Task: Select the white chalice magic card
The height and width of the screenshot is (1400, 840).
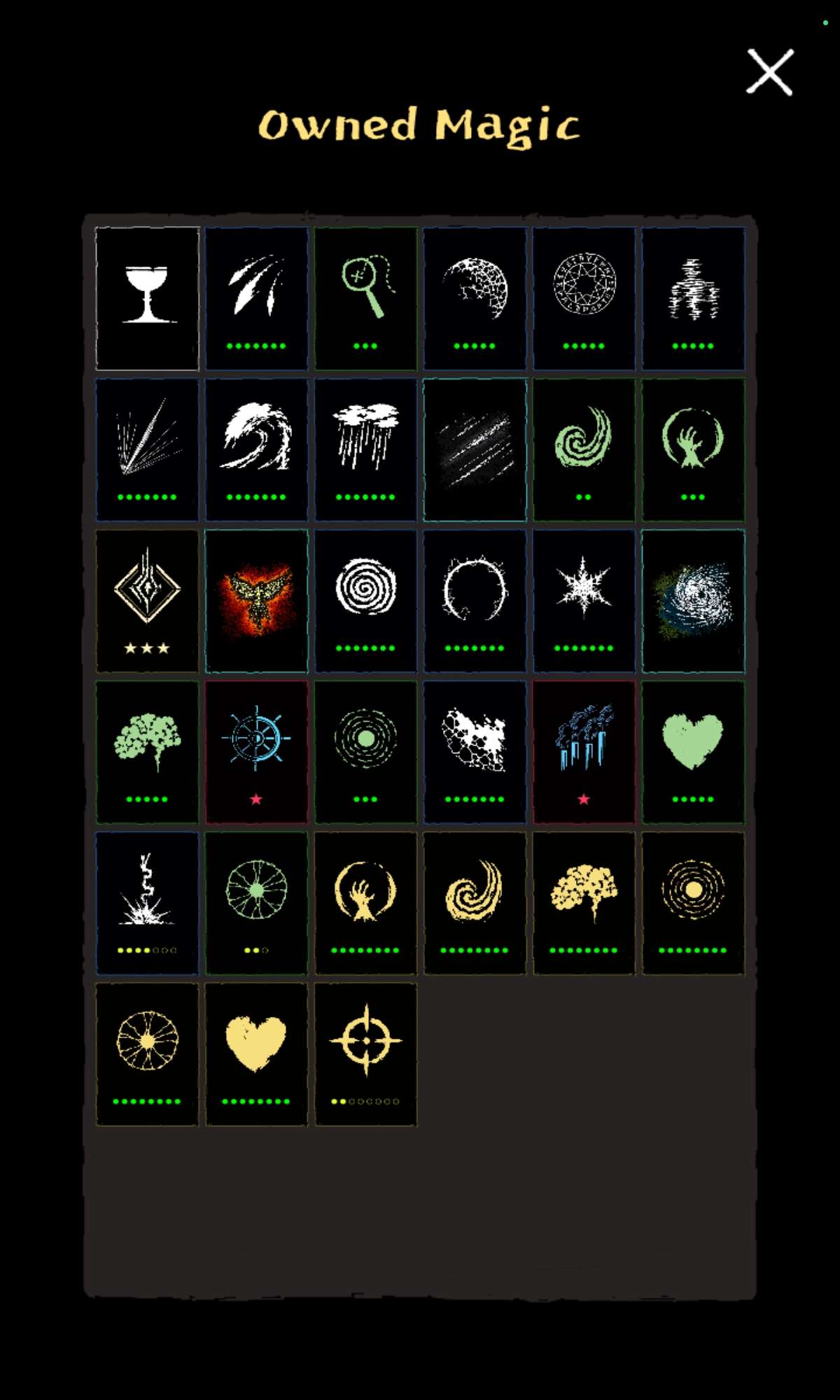Action: tap(147, 298)
